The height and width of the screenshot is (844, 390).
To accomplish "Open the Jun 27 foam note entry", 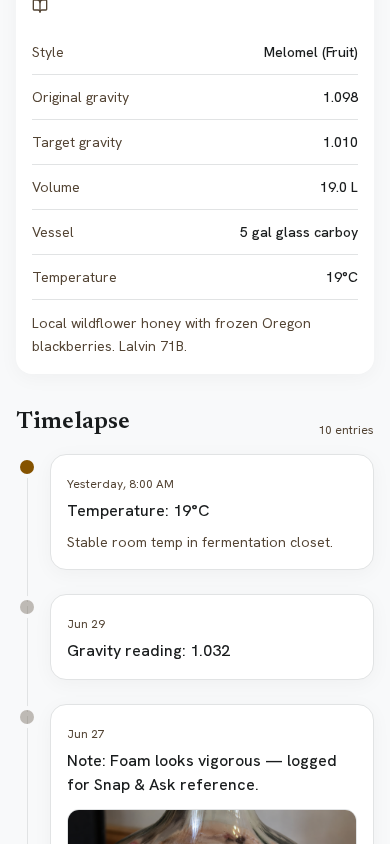I will (x=212, y=775).
